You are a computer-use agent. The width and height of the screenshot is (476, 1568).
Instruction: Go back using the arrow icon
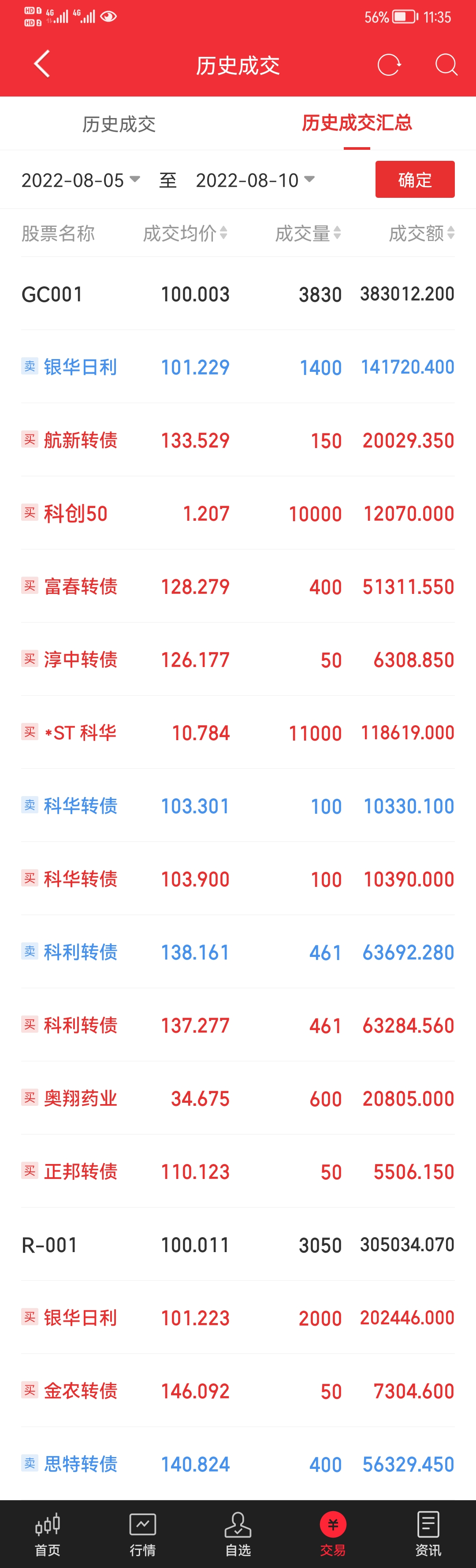click(x=41, y=64)
